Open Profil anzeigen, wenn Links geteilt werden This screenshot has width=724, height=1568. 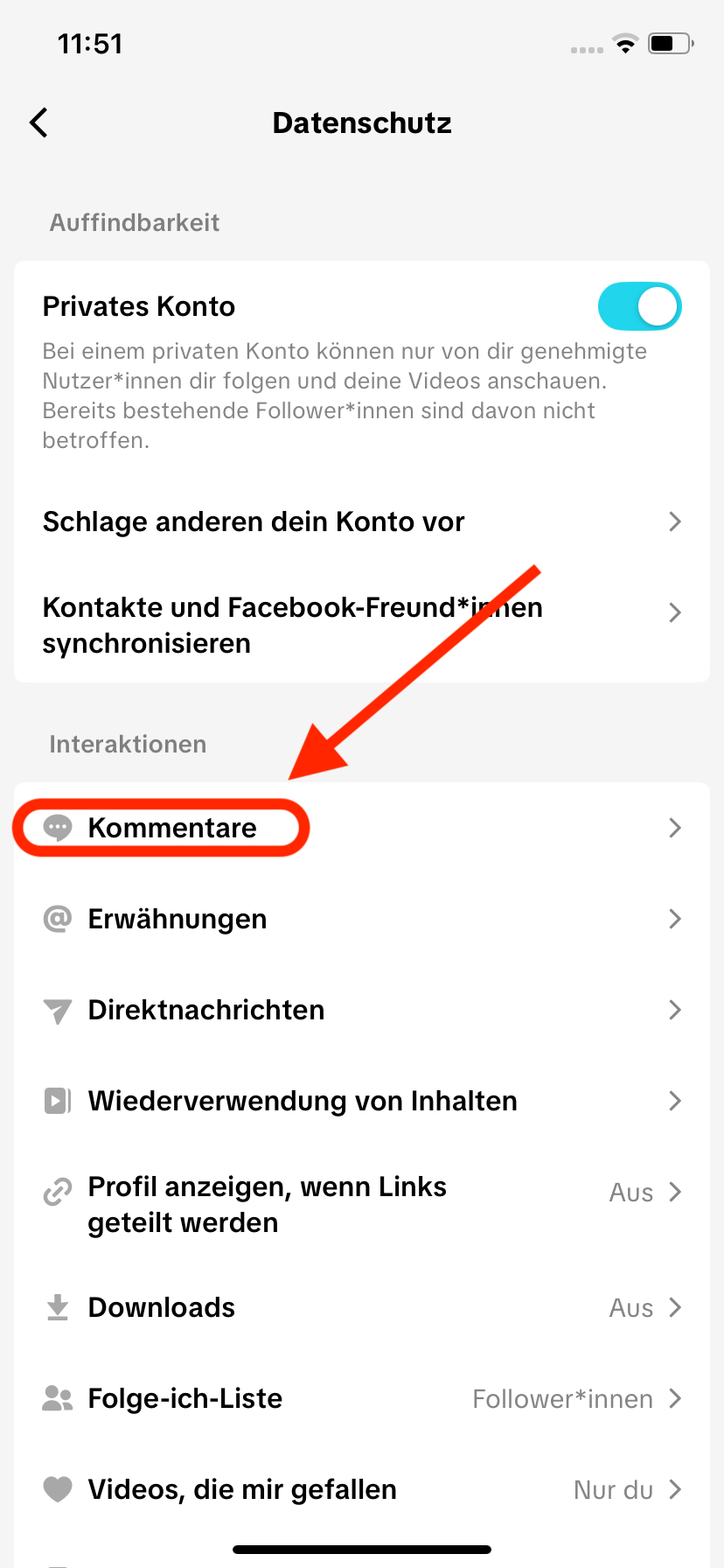click(x=361, y=1204)
